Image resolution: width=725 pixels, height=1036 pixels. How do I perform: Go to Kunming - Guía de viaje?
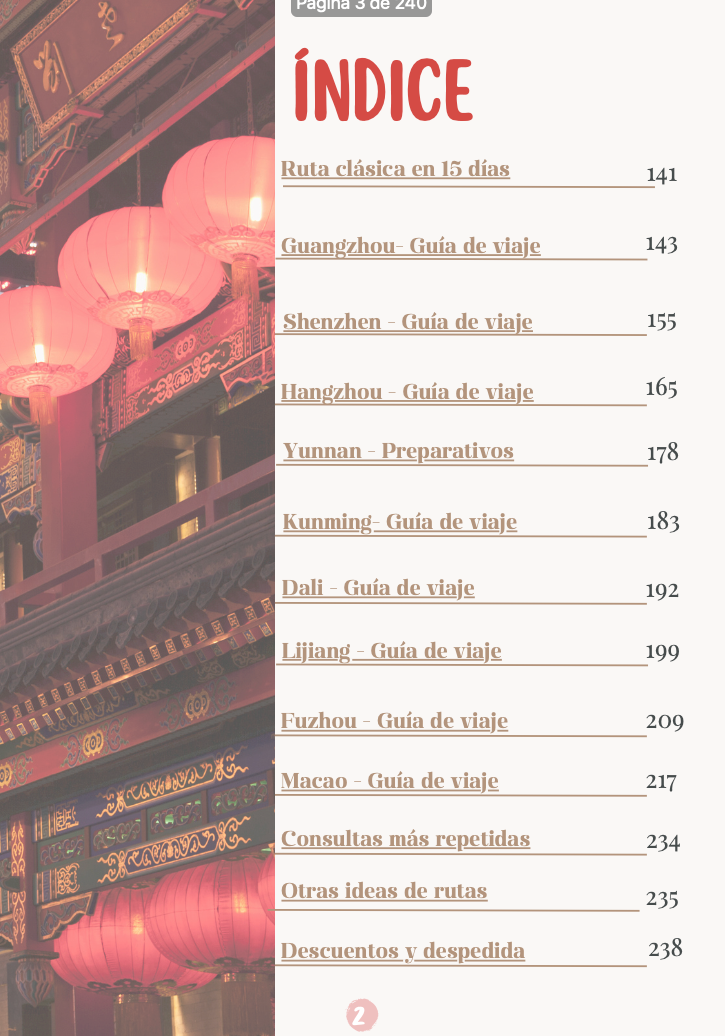click(x=399, y=522)
